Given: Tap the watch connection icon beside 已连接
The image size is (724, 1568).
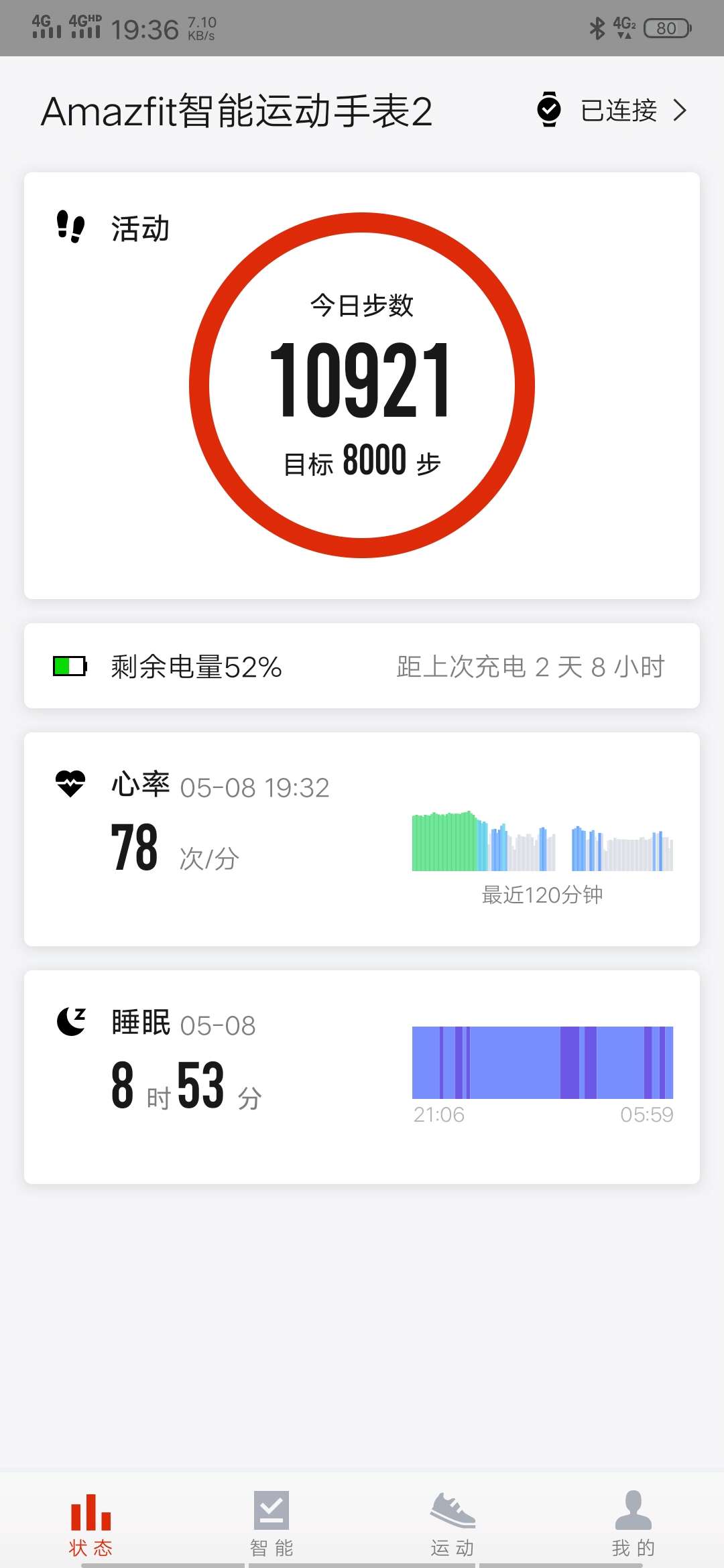Looking at the screenshot, I should tap(550, 111).
